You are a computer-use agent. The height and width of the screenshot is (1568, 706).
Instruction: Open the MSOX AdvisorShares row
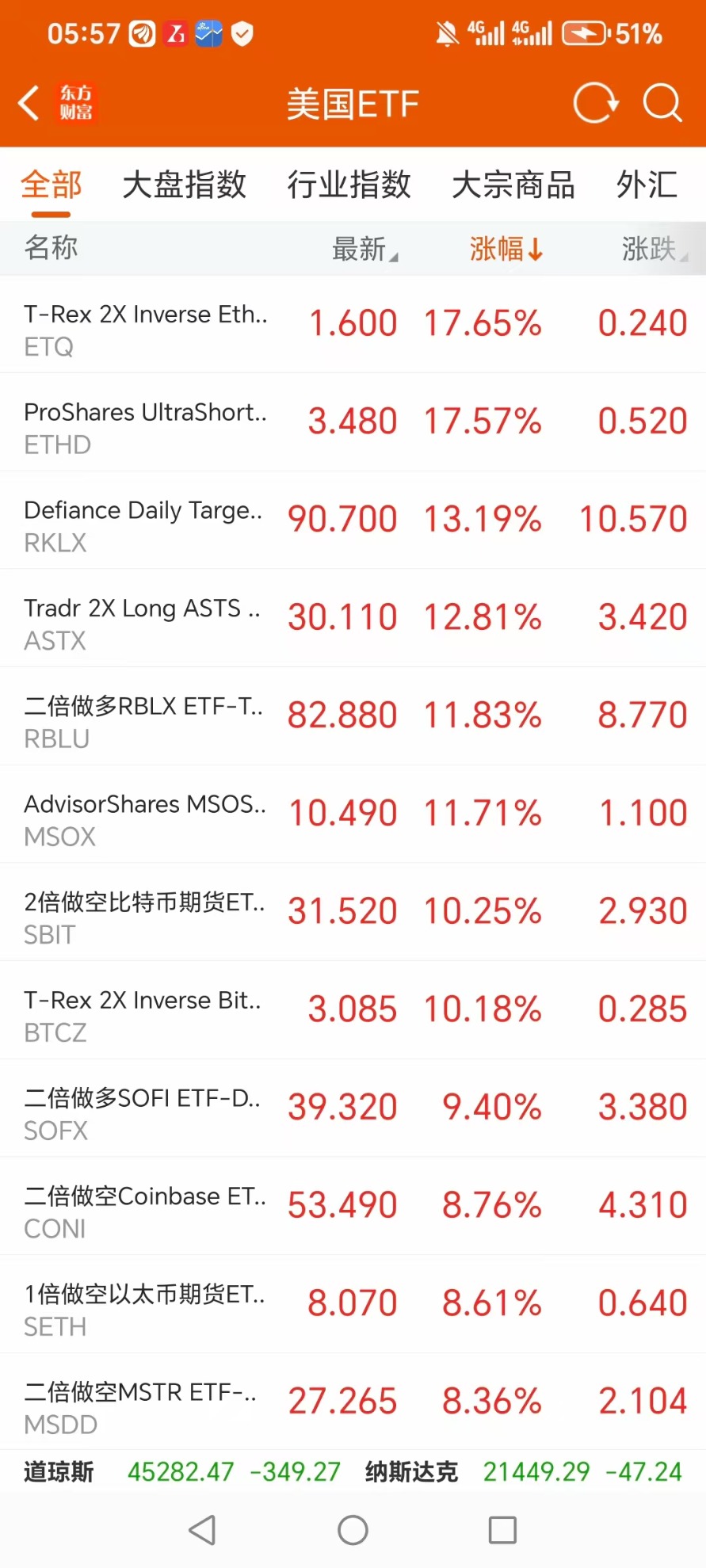(353, 815)
